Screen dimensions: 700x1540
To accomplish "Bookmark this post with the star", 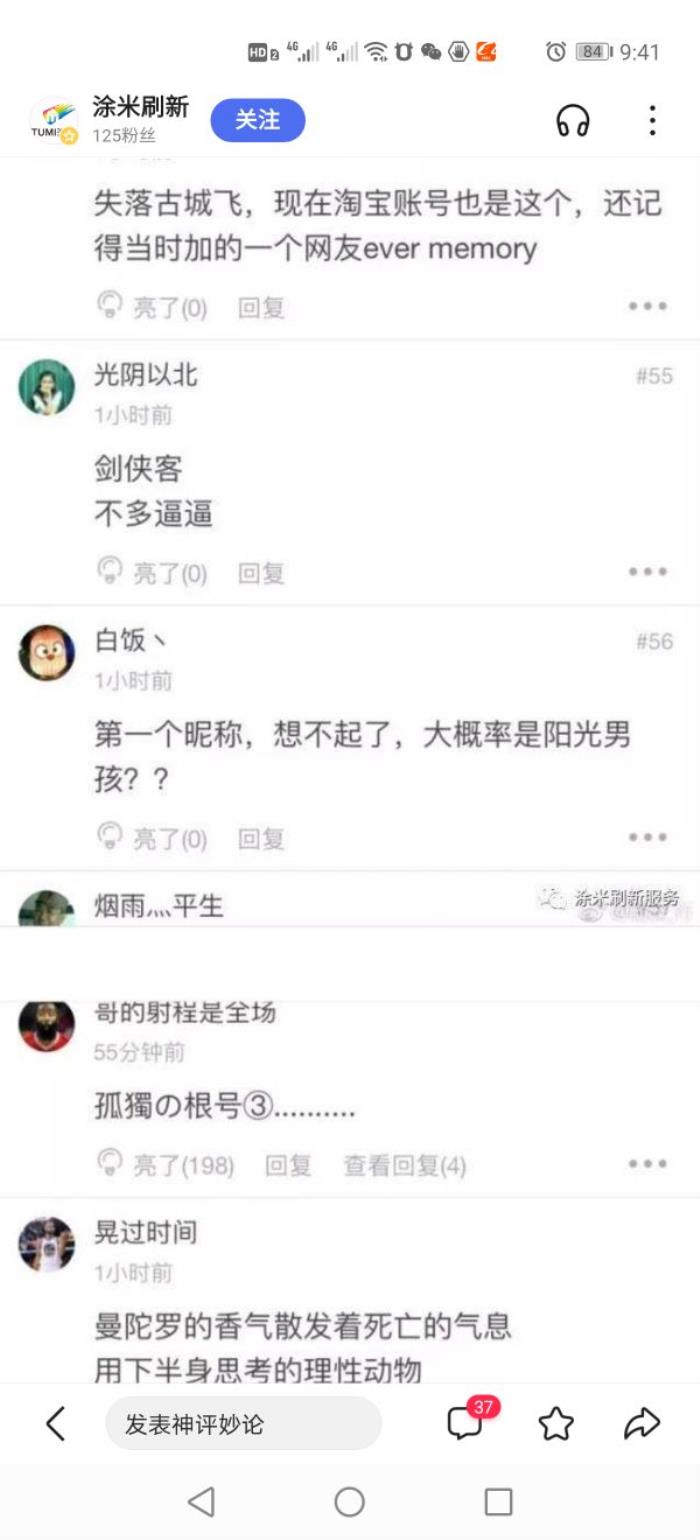I will pyautogui.click(x=556, y=1423).
